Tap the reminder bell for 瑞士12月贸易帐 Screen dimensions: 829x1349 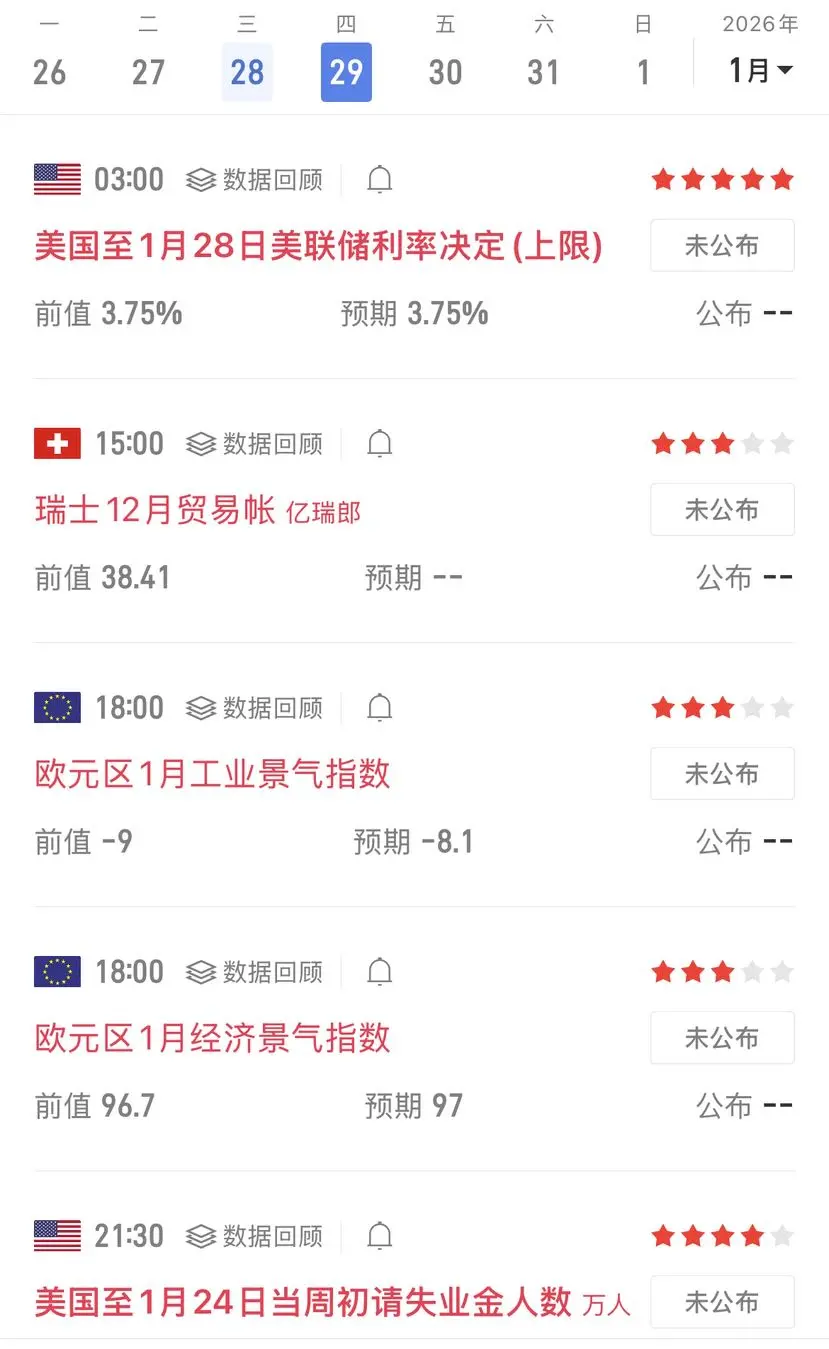380,444
